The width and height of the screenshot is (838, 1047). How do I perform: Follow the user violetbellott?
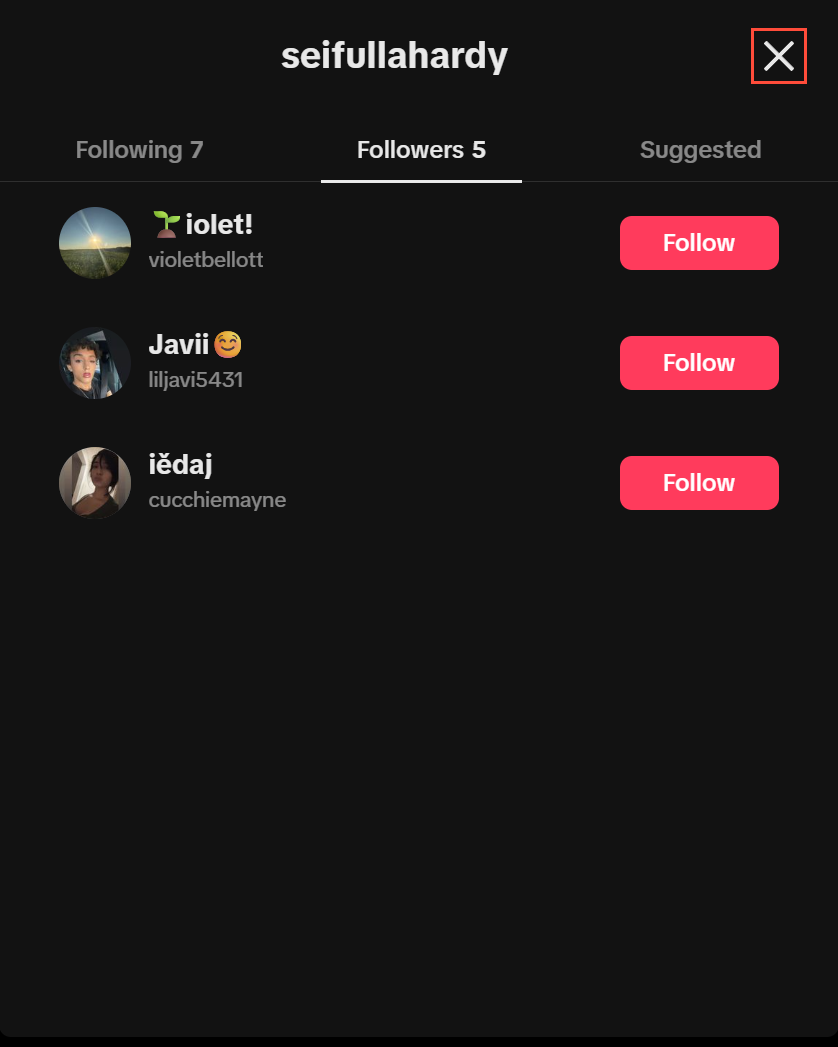699,243
